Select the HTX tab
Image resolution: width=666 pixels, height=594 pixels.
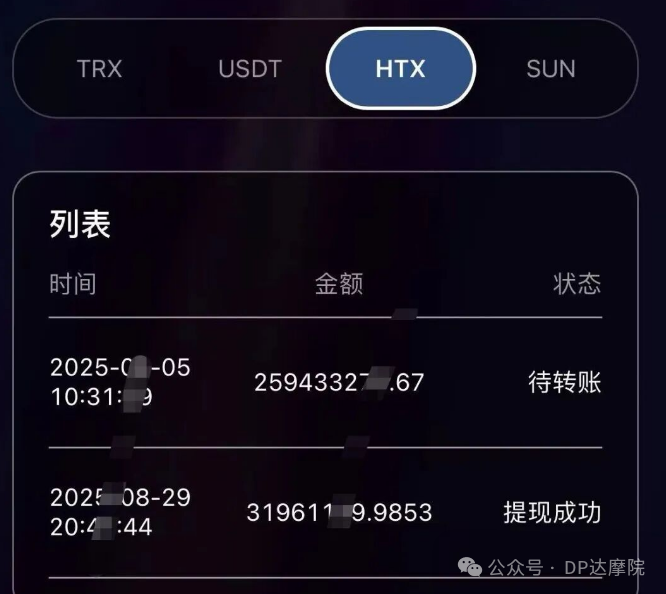pyautogui.click(x=401, y=69)
